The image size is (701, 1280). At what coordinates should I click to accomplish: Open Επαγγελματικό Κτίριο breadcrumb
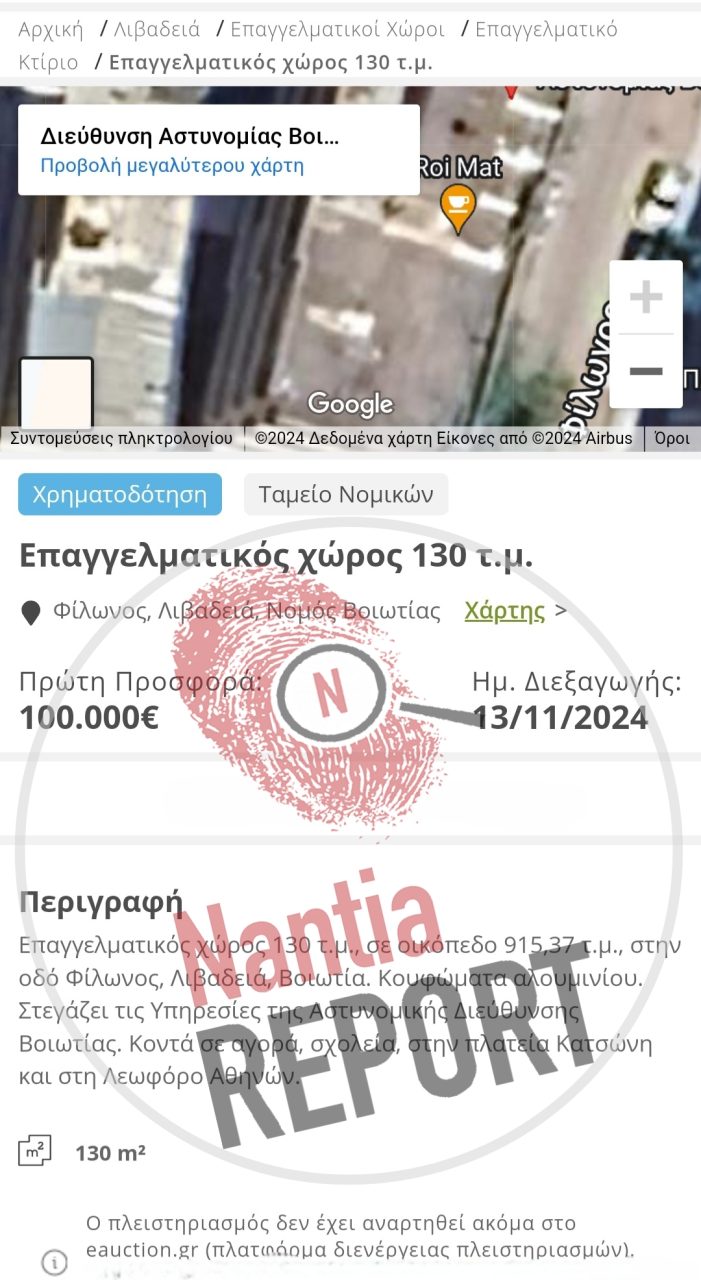point(545,29)
